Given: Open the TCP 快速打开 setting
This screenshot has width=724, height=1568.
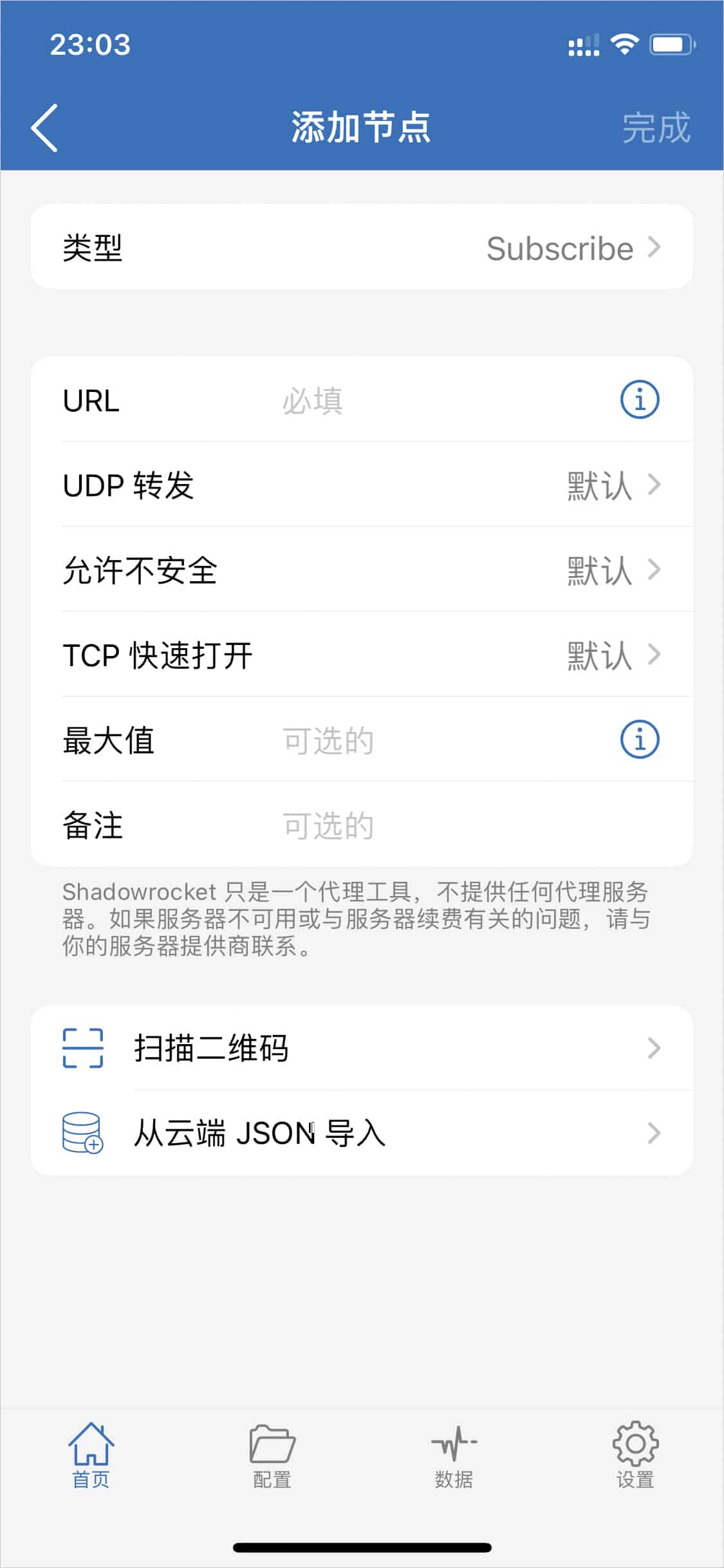Looking at the screenshot, I should [362, 655].
